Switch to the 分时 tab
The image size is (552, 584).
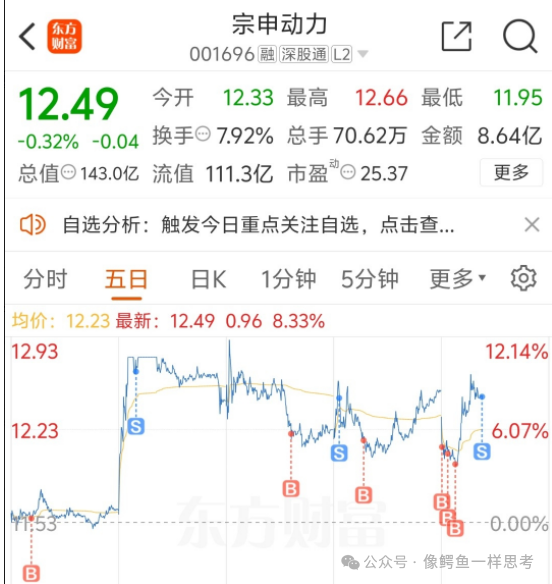coord(45,279)
